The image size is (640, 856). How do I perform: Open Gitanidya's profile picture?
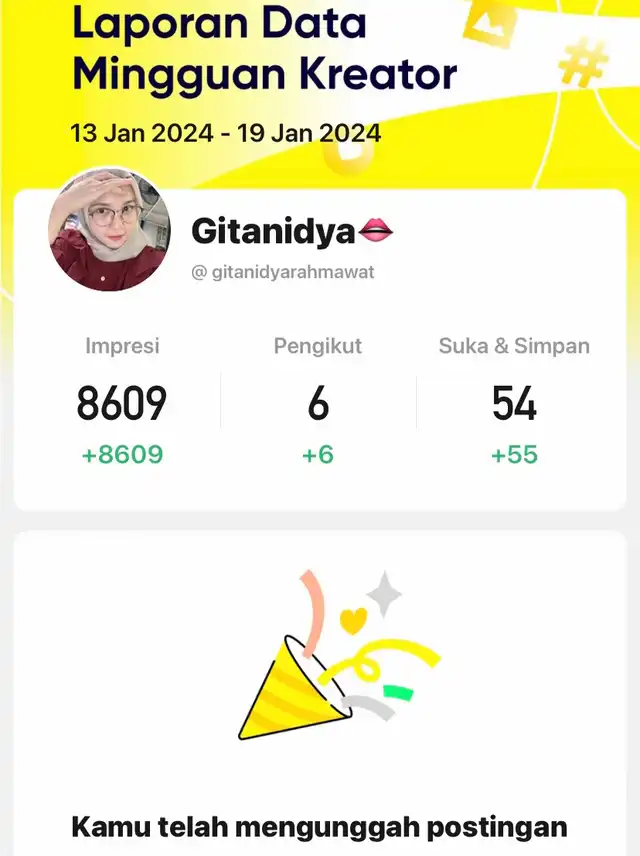click(109, 230)
